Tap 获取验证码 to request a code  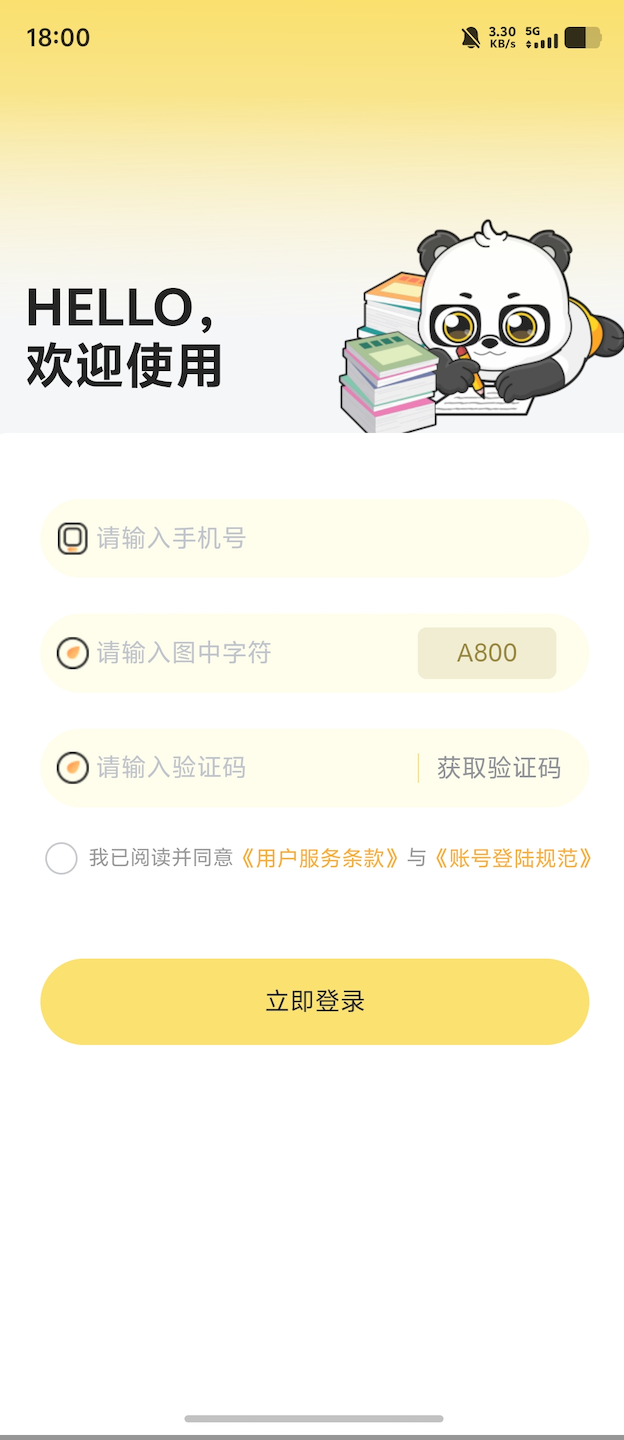(x=499, y=768)
